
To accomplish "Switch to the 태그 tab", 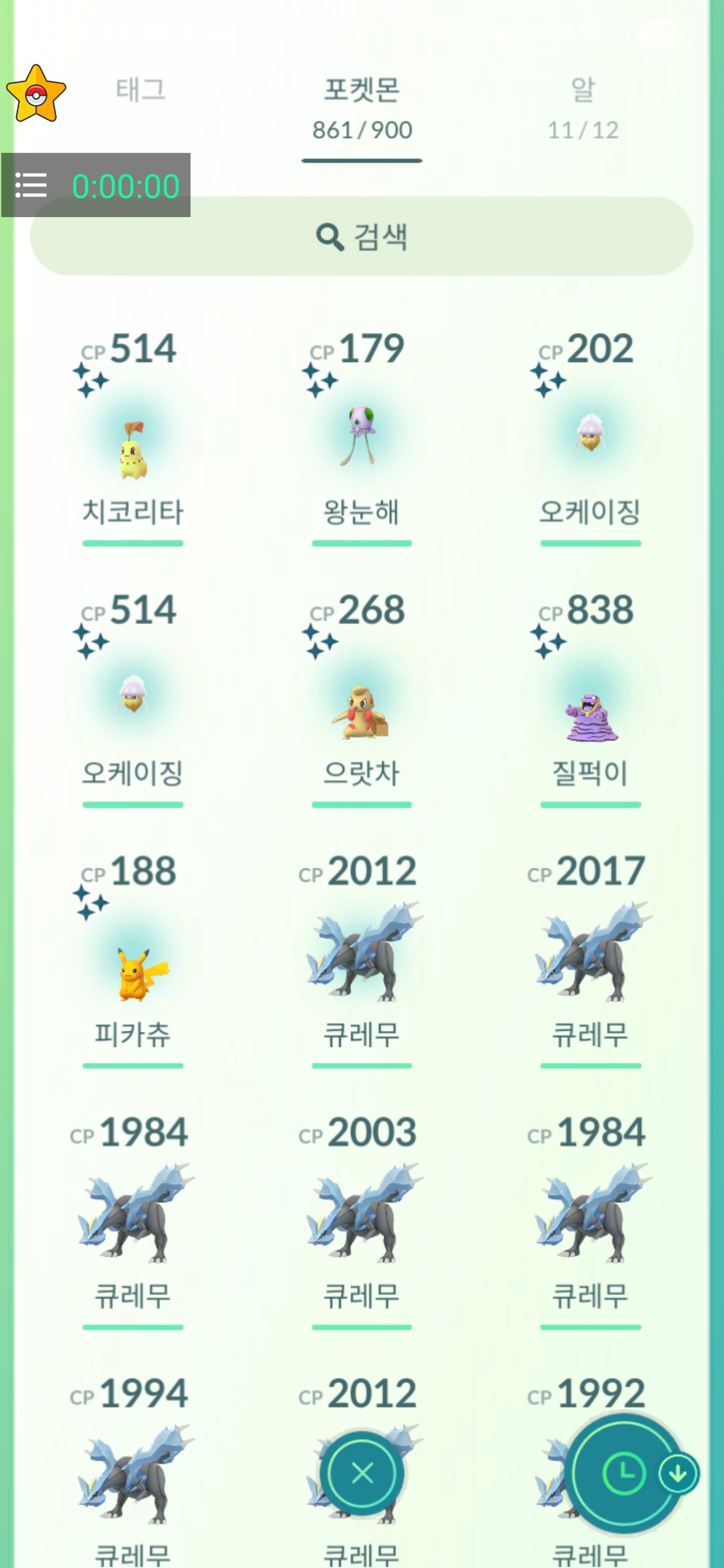I will click(141, 90).
